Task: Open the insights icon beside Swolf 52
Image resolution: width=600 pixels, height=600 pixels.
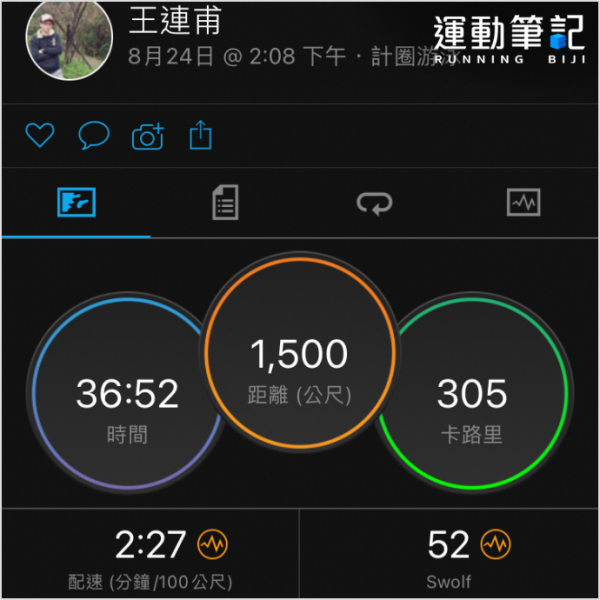Action: click(494, 545)
